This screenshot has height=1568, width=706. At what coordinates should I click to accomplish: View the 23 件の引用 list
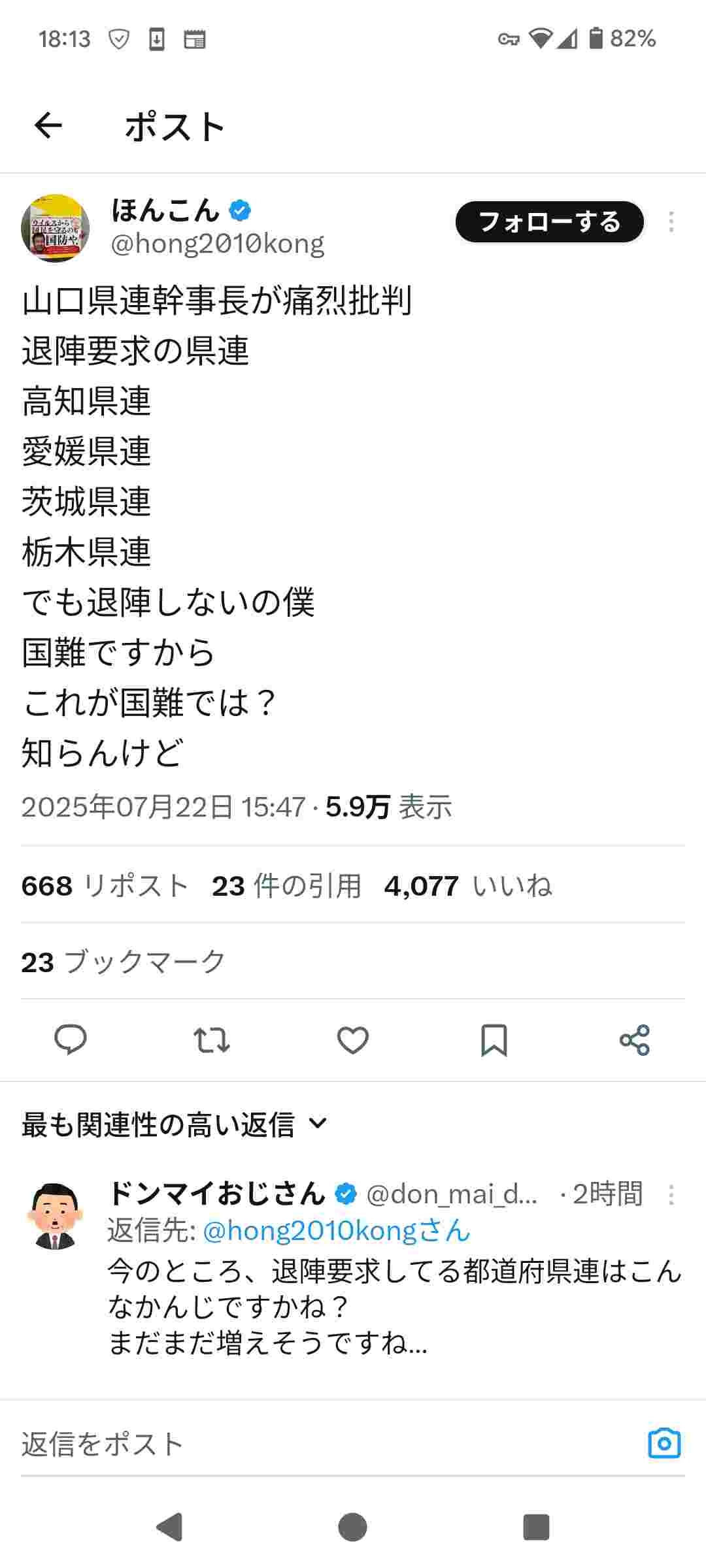[286, 886]
